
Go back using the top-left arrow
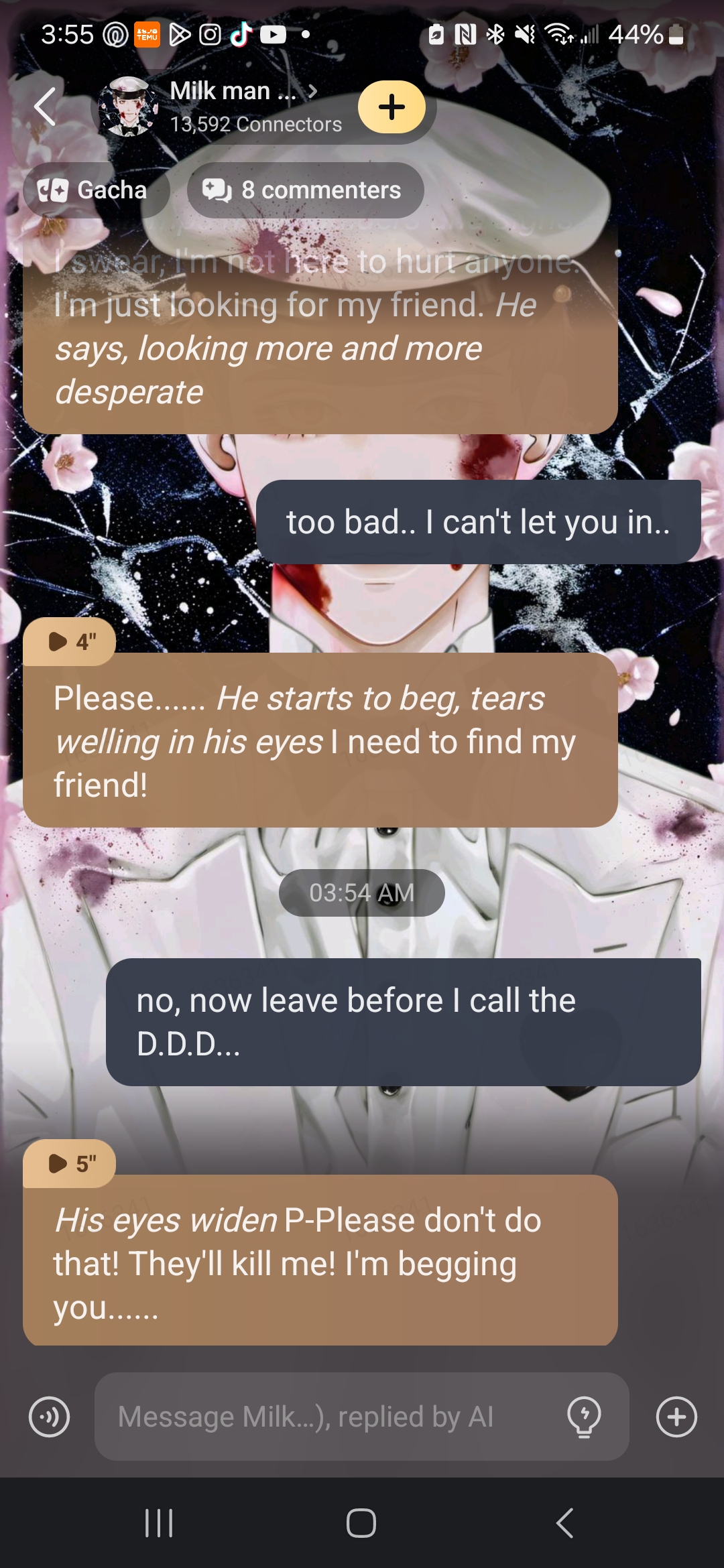pos(45,107)
